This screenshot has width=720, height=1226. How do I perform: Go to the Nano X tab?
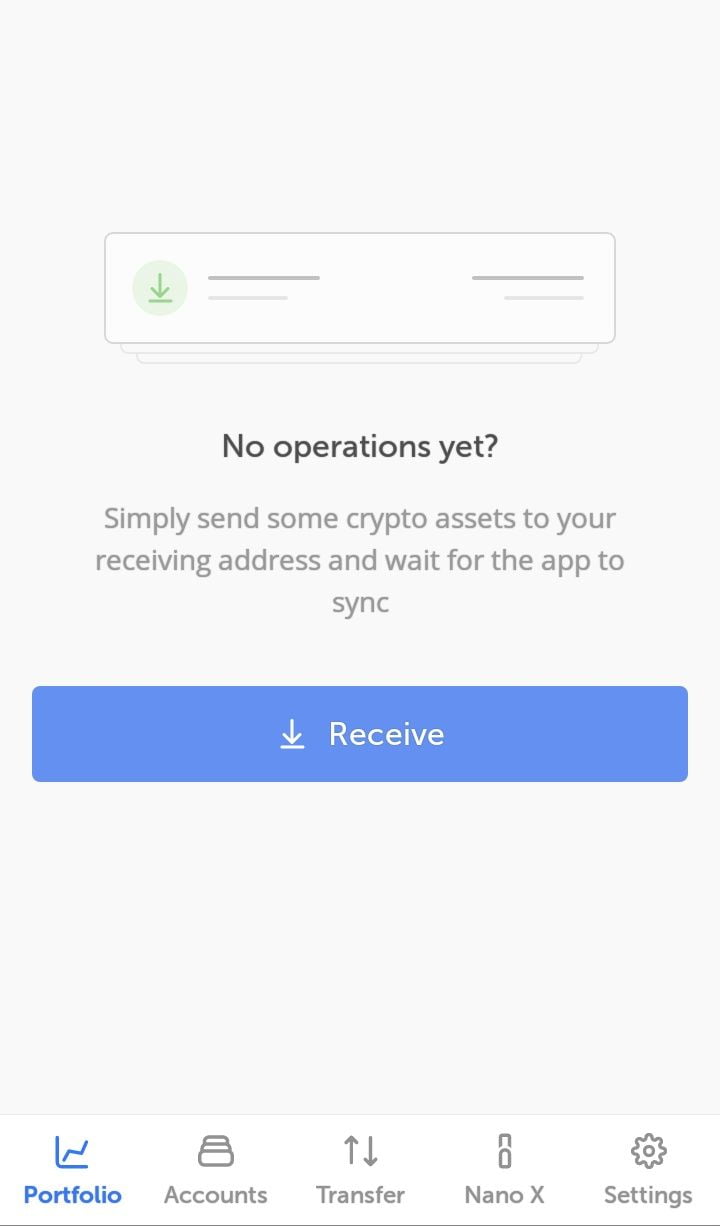point(504,1170)
